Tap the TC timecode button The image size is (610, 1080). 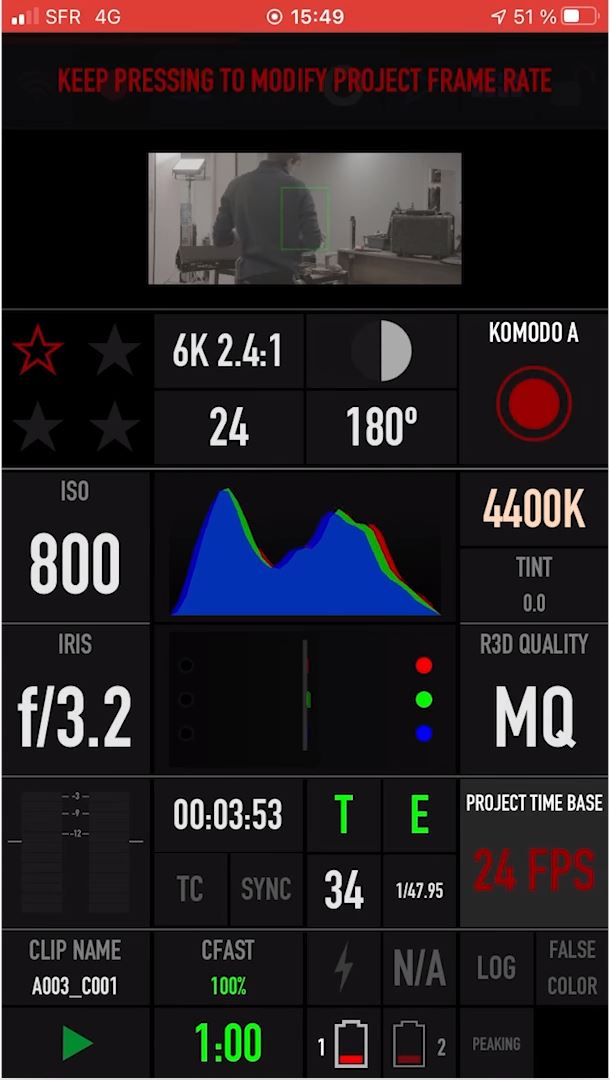tap(190, 889)
